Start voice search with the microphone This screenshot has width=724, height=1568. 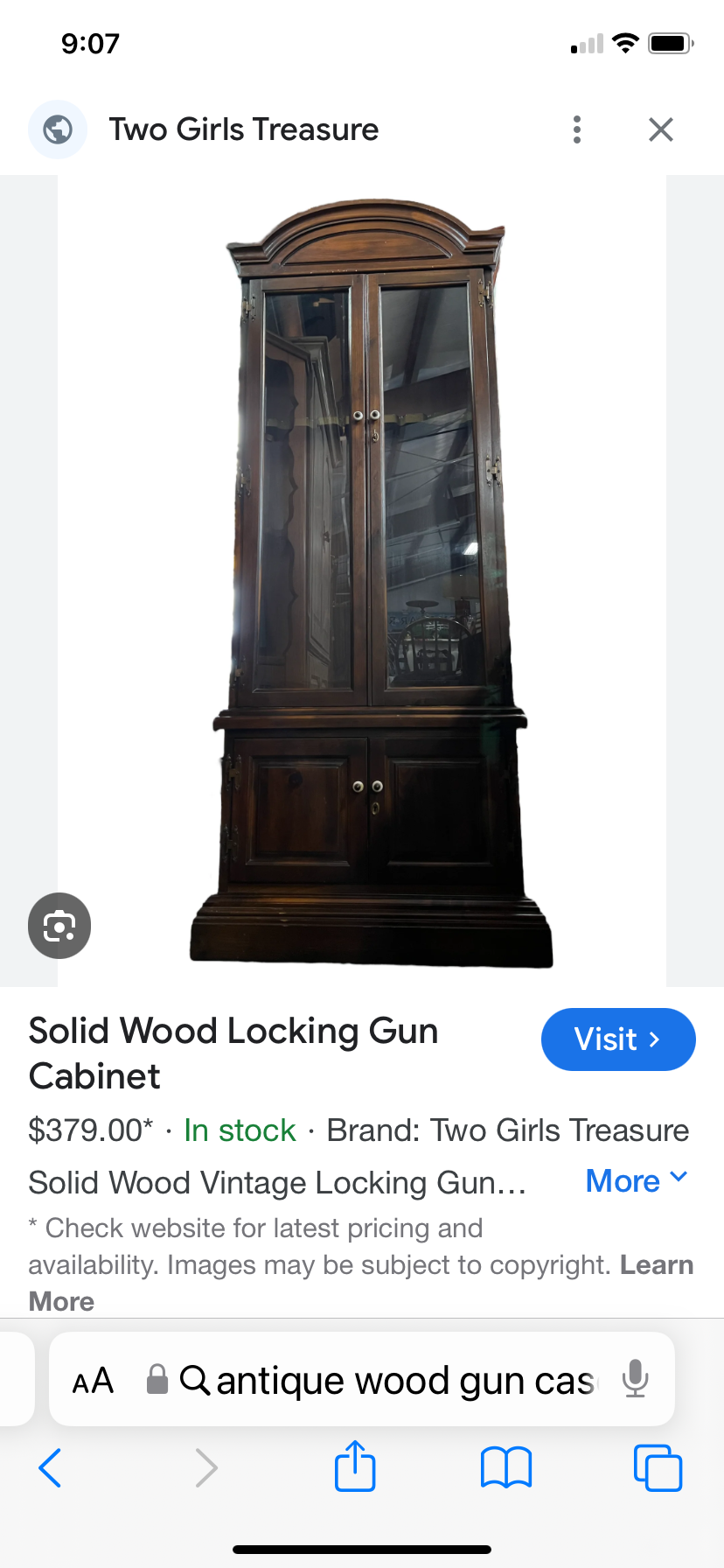(x=636, y=1379)
